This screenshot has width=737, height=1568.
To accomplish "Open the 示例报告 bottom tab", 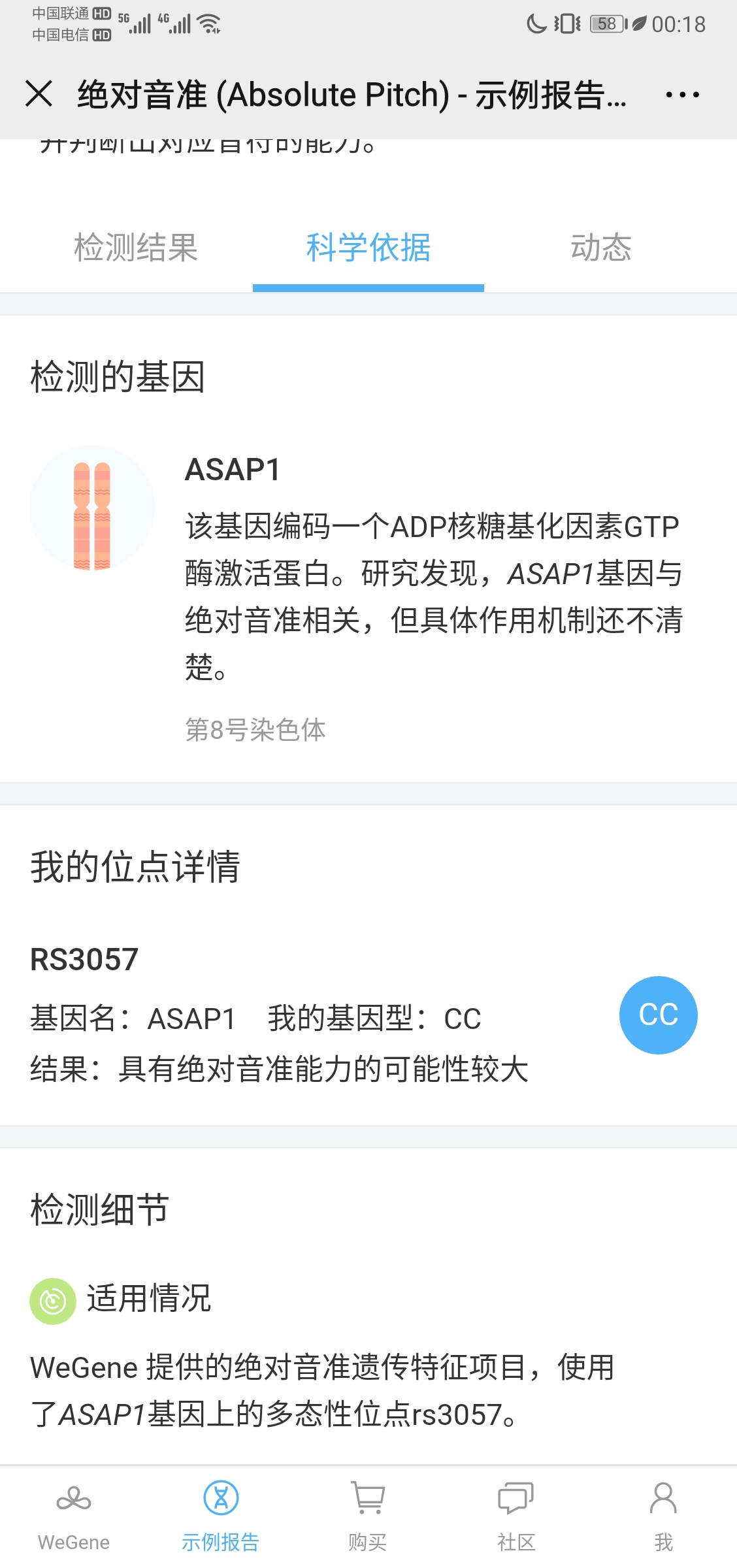I will tap(221, 1517).
